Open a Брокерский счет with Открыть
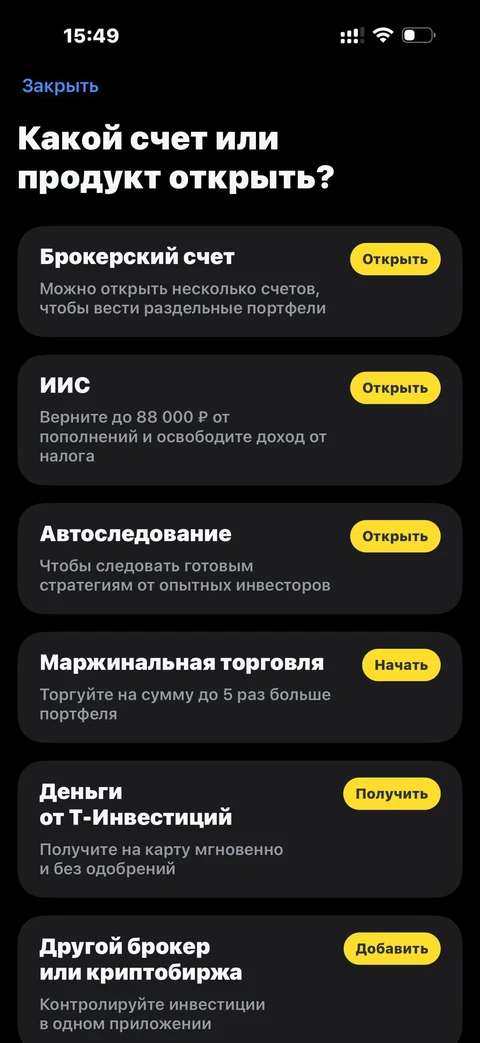The width and height of the screenshot is (480, 1043). coord(395,259)
